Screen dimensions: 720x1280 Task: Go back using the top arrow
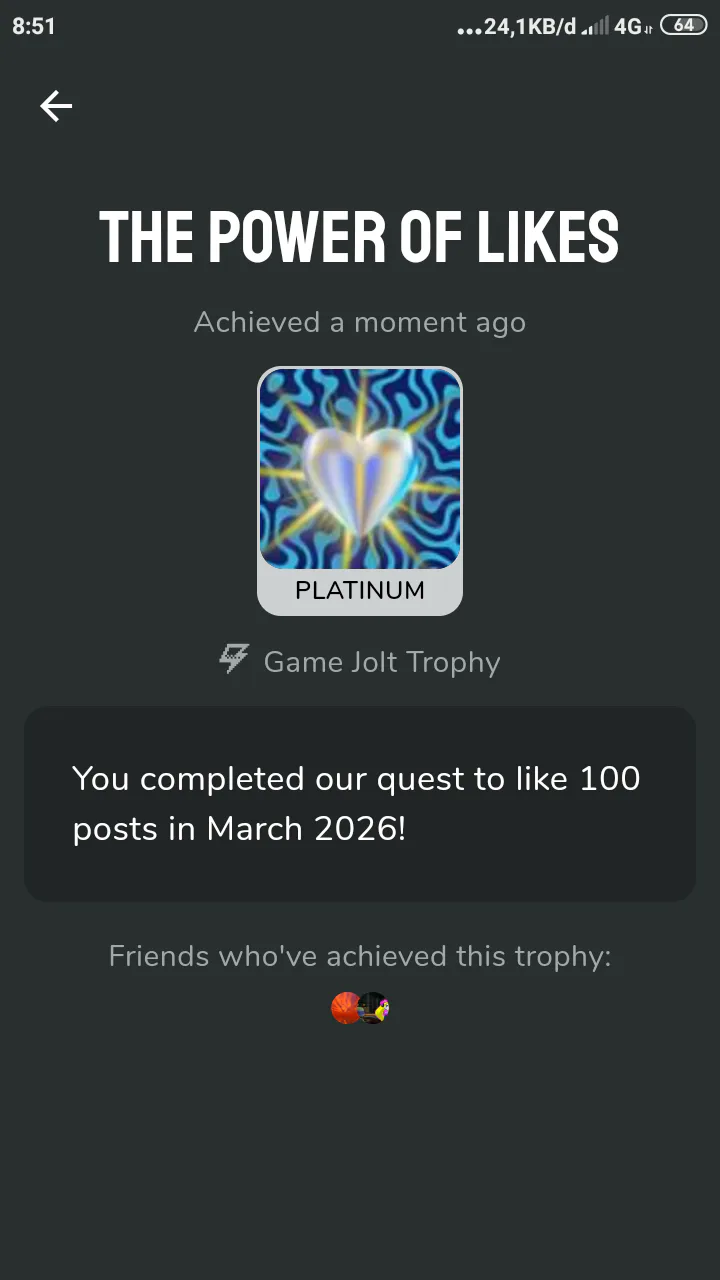click(x=56, y=106)
